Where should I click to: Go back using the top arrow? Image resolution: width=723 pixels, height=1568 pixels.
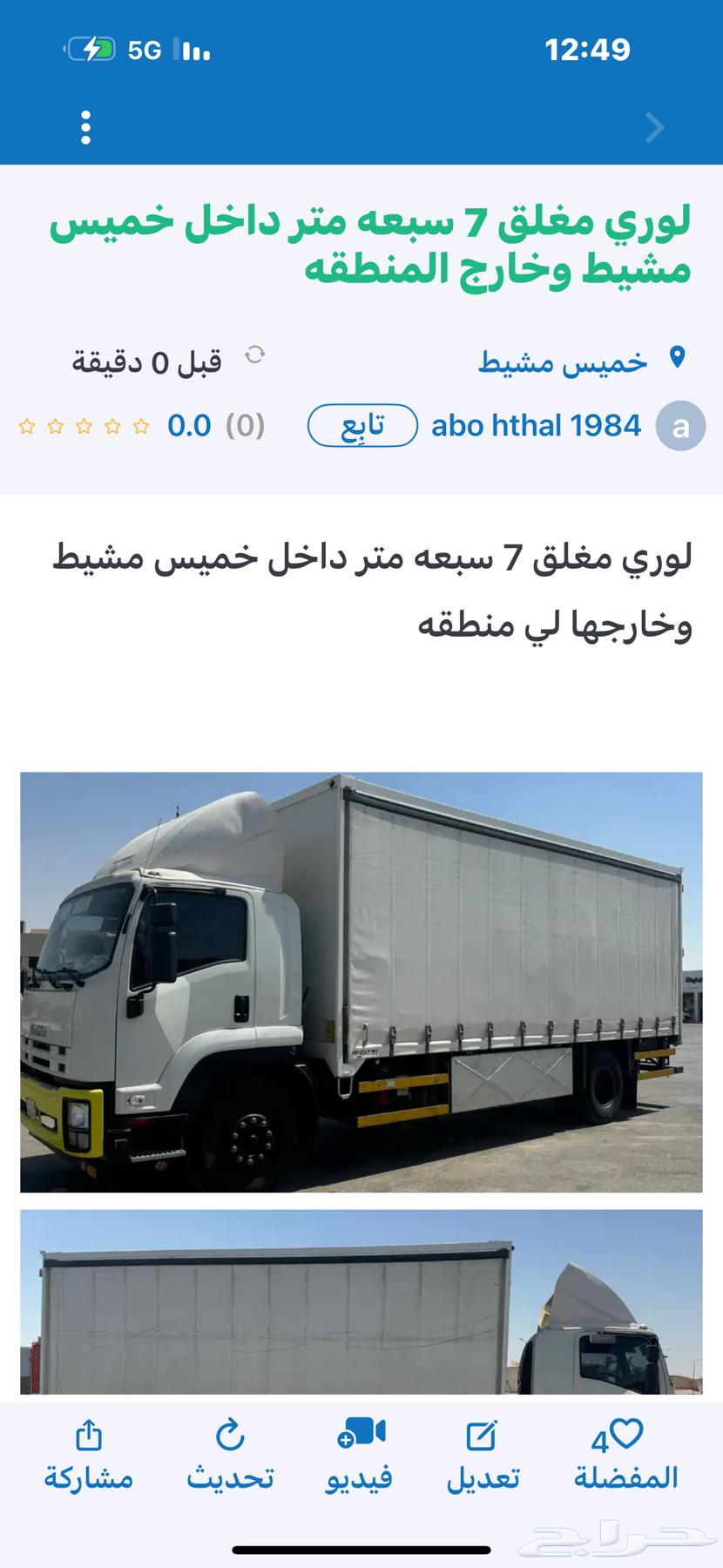654,128
